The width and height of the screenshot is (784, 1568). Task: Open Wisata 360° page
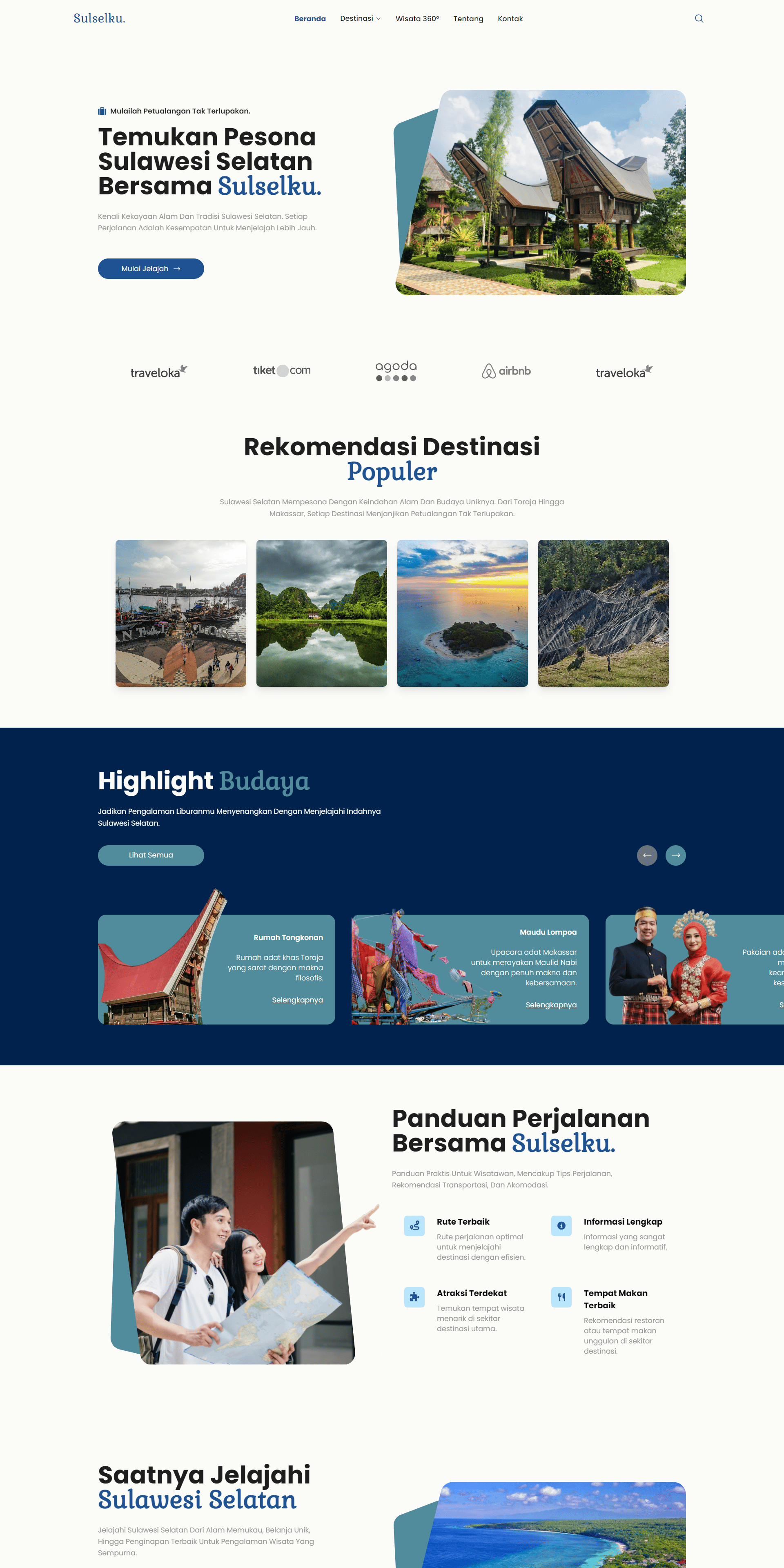click(x=417, y=19)
